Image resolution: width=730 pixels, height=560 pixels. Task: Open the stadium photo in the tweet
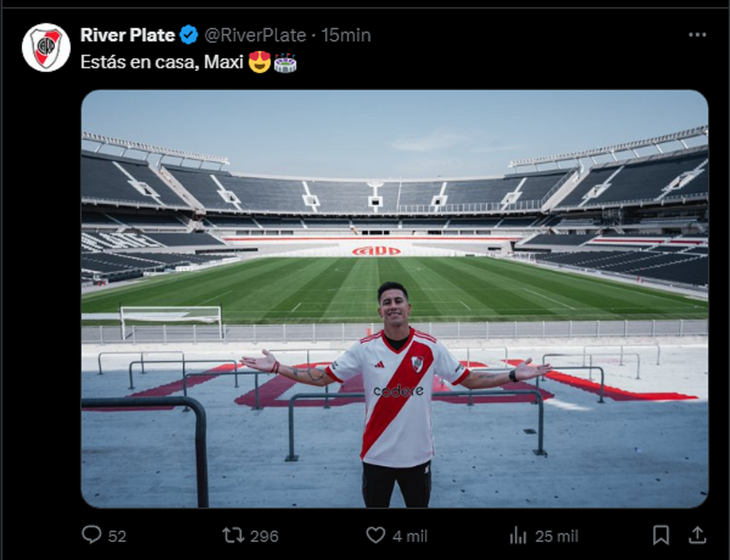click(x=394, y=298)
